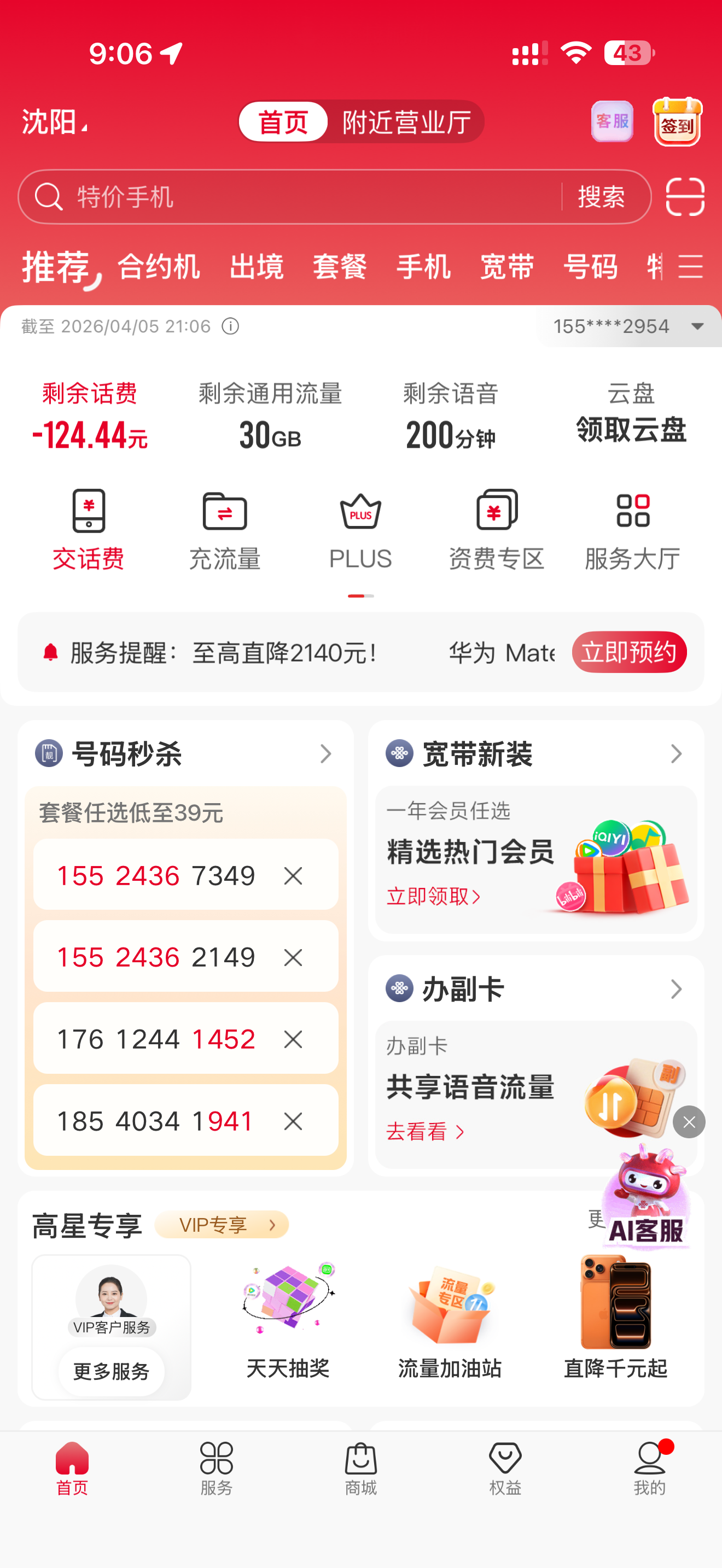Viewport: 722px width, 1568px height.
Task: Tap the 立即预约 button
Action: pyautogui.click(x=628, y=652)
